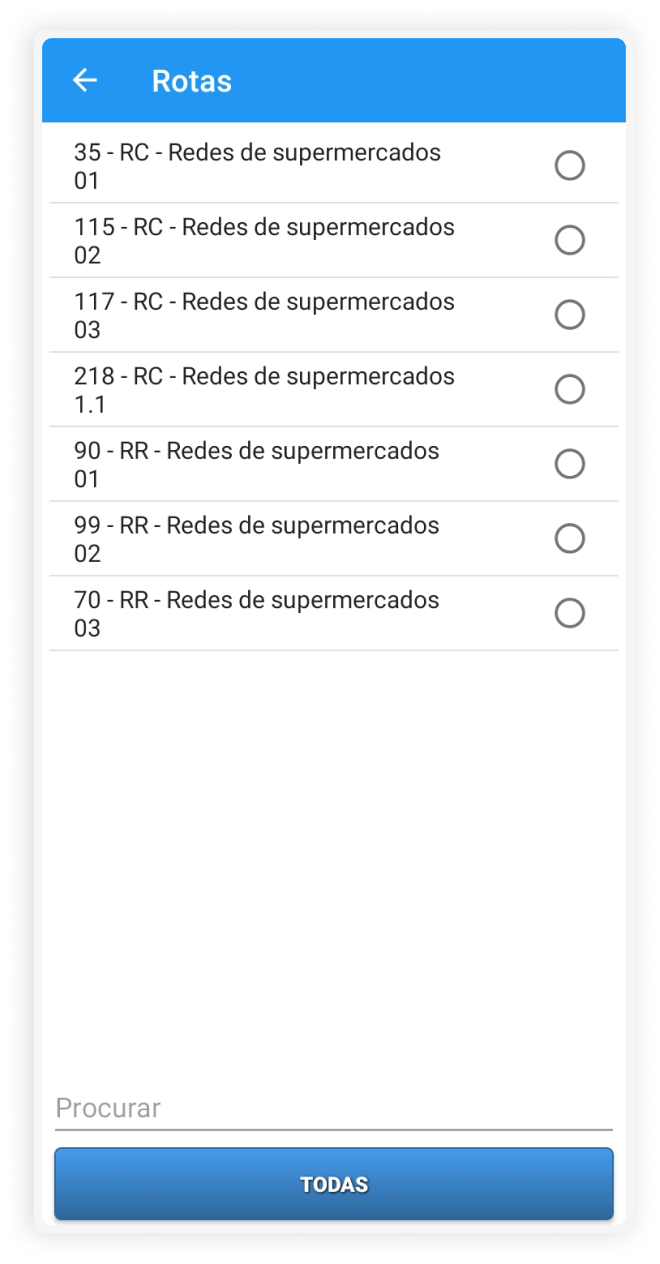This screenshot has height=1264, width=660.
Task: Pick route 117 - RC - Redes de supermercados 03
Action: point(569,315)
